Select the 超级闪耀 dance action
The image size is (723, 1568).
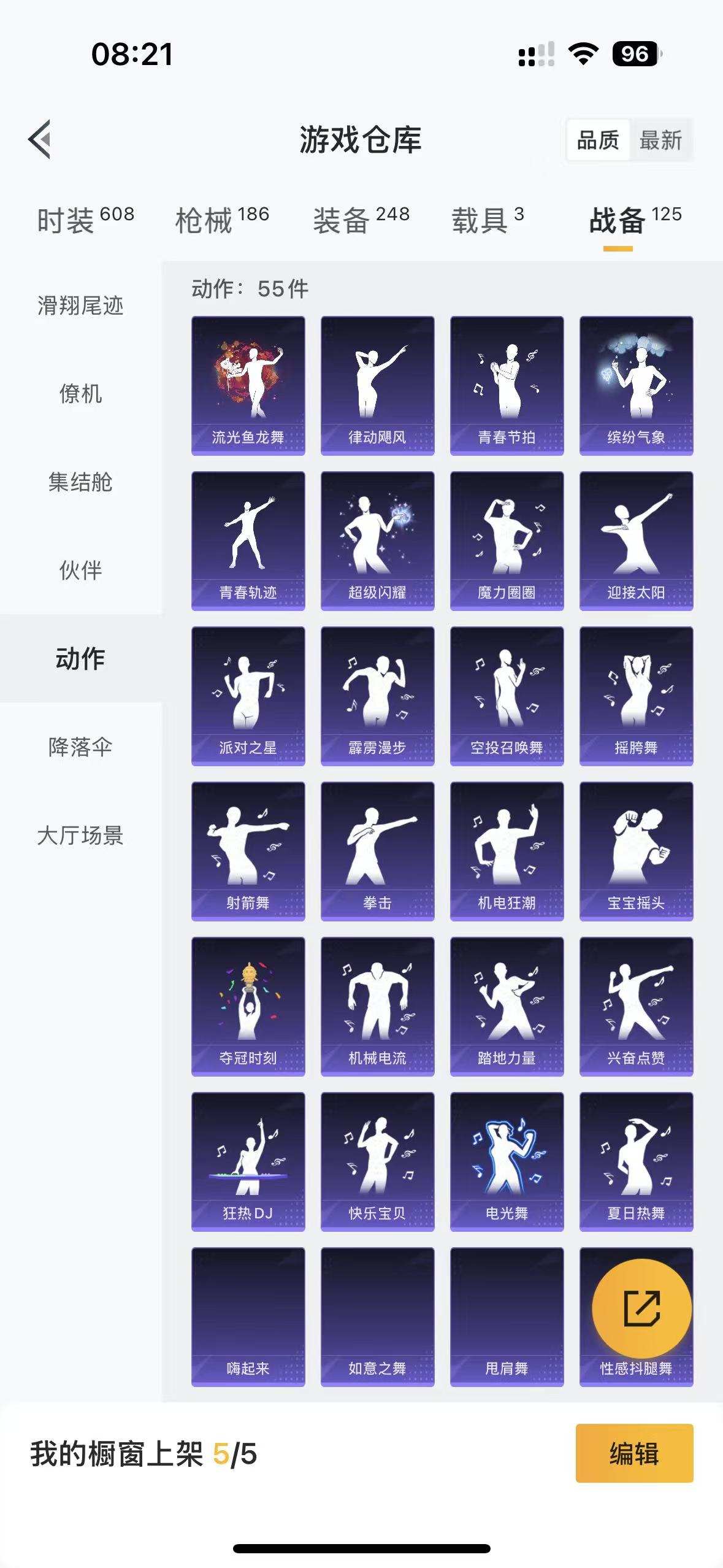click(377, 540)
